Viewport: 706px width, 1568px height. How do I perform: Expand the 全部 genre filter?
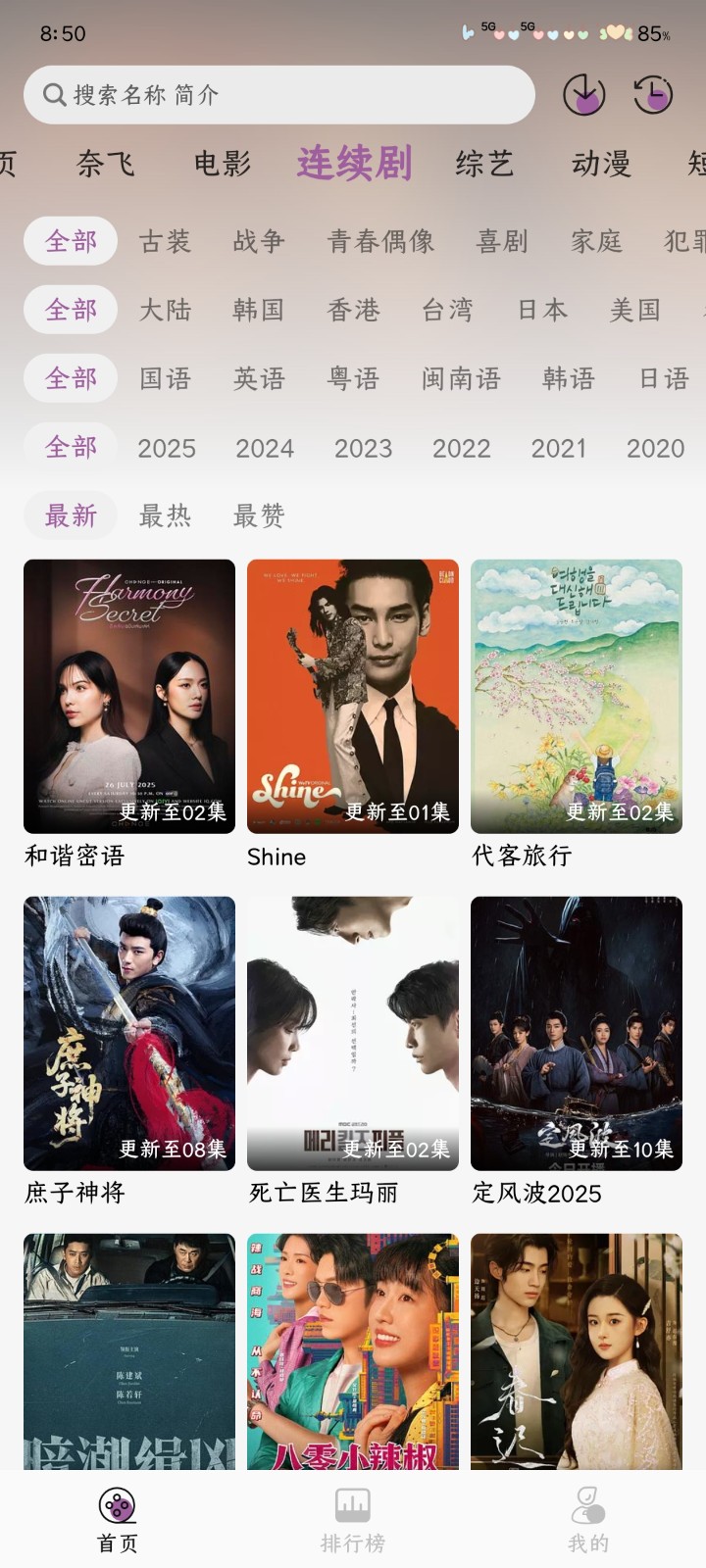(x=70, y=241)
